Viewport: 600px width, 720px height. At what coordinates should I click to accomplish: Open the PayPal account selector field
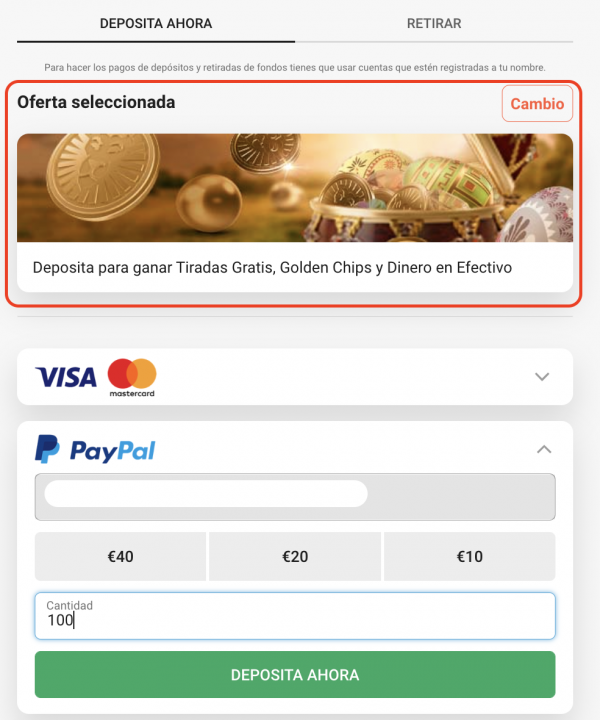[295, 497]
